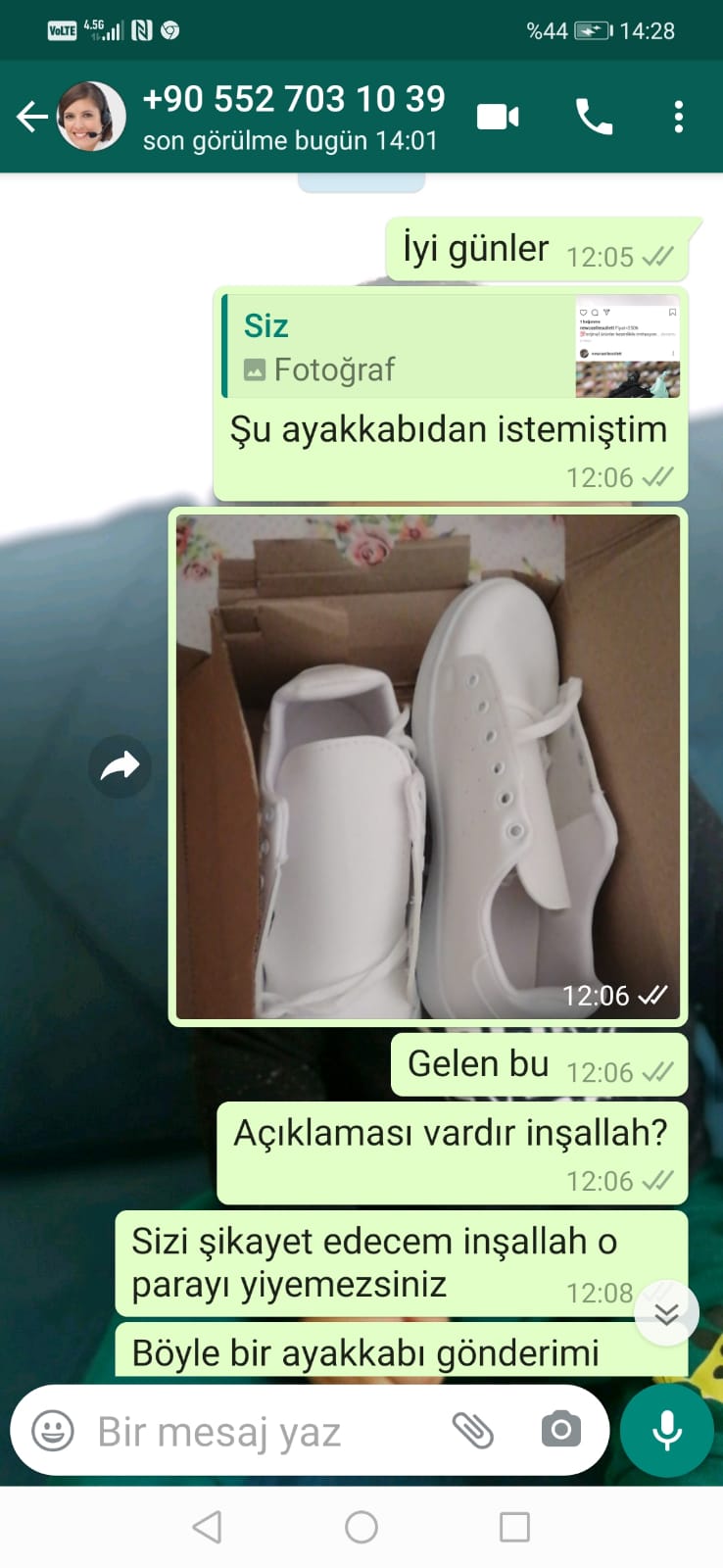
Task: Start a voice call
Action: (594, 118)
